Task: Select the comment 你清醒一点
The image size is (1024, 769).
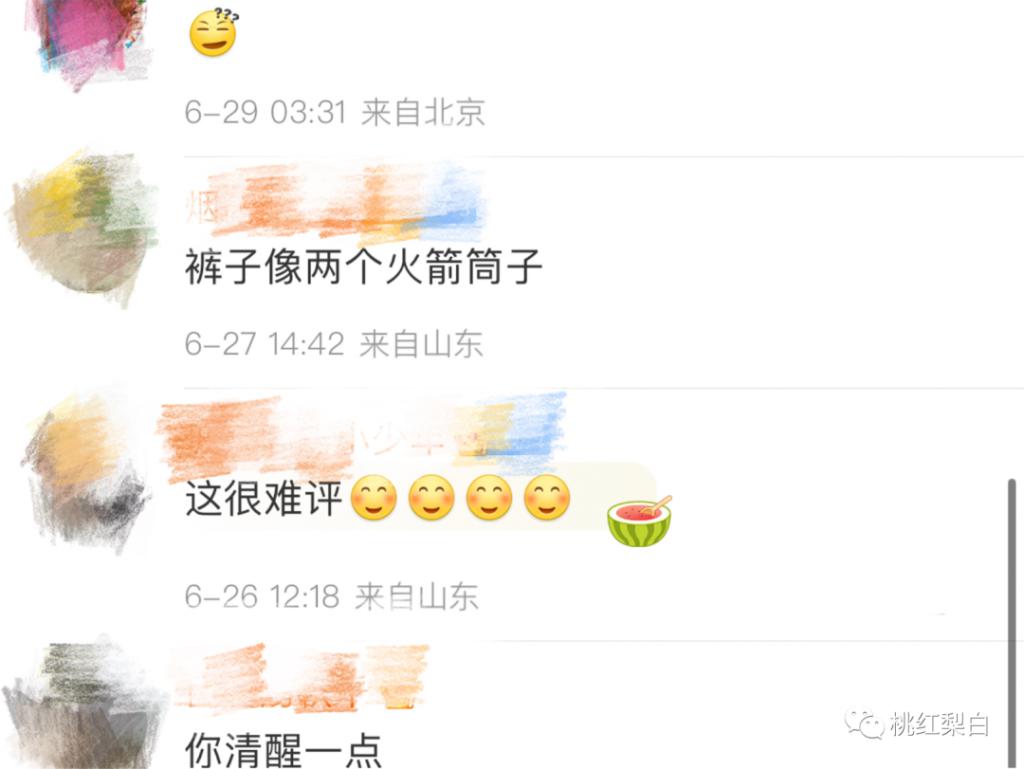Action: click(283, 748)
